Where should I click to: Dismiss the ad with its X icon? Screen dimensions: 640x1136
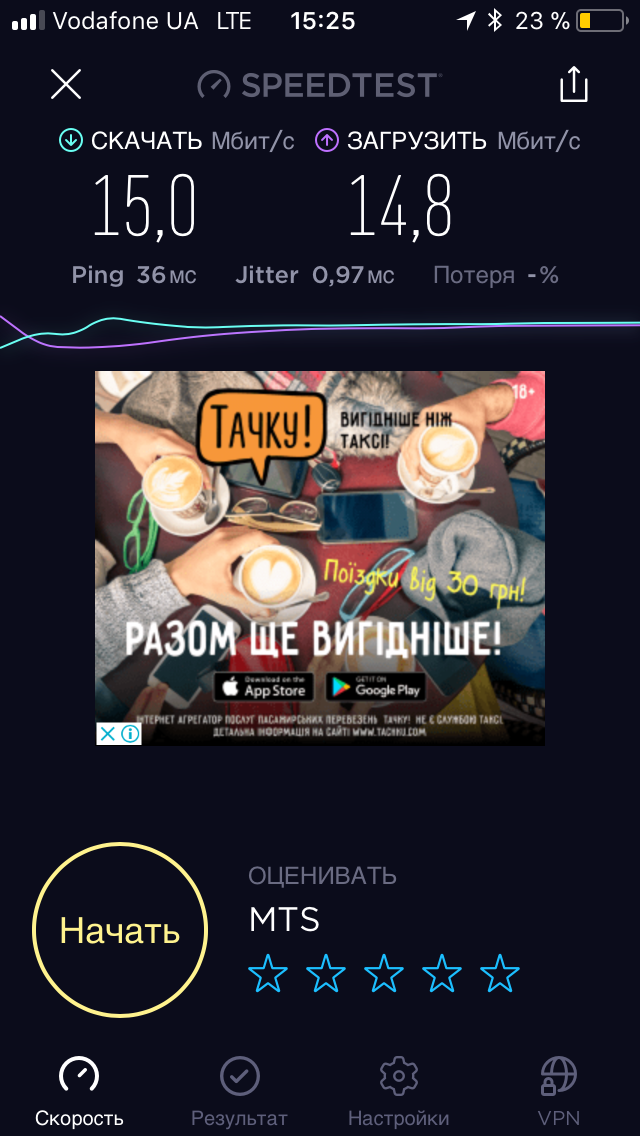(107, 734)
